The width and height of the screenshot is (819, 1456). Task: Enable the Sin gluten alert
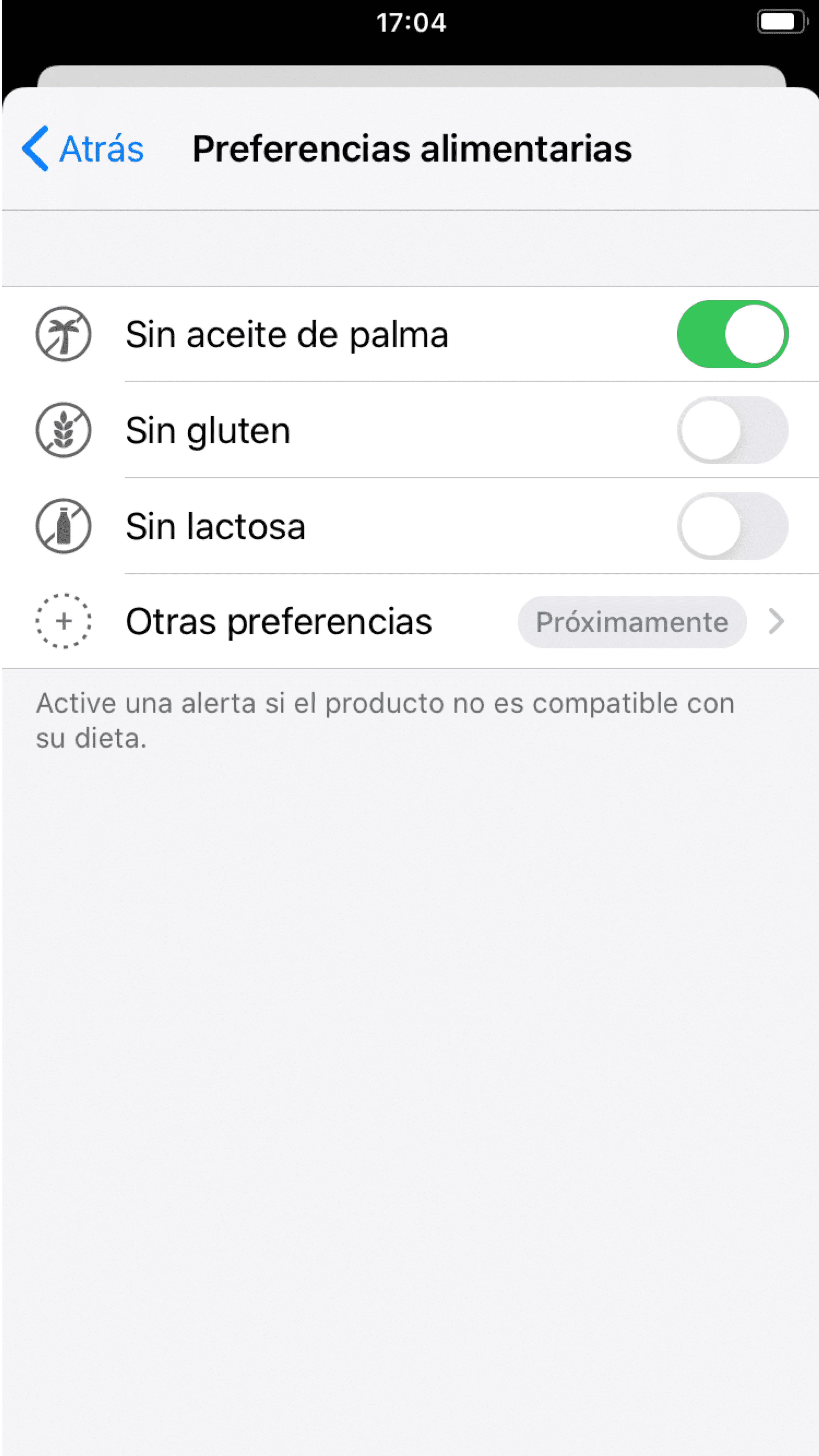click(733, 430)
